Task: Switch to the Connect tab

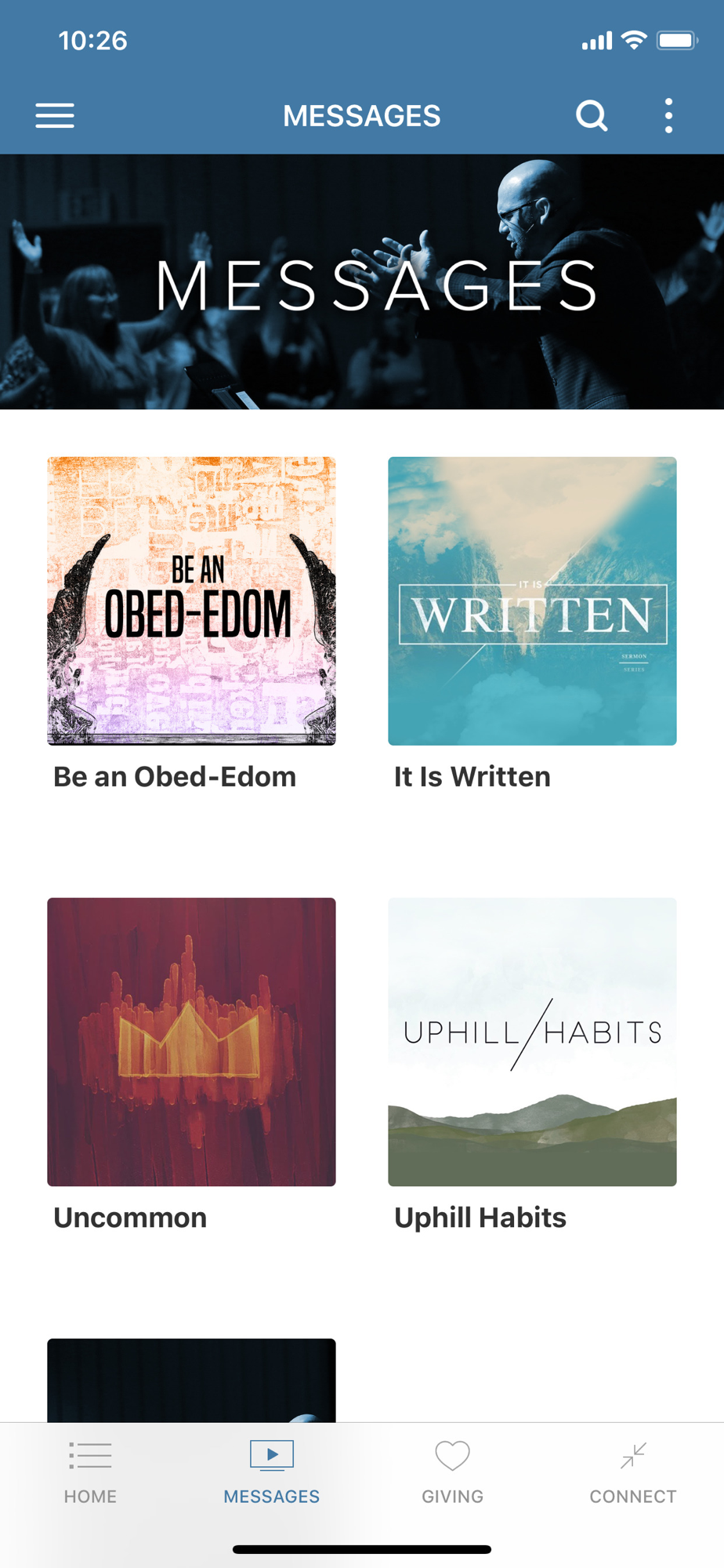Action: click(x=633, y=1472)
